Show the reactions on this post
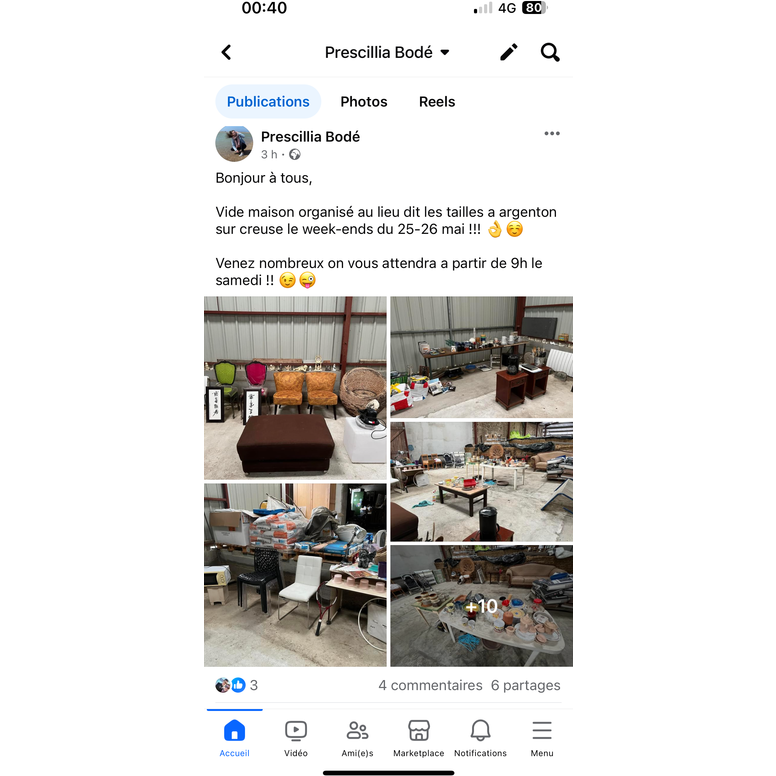The image size is (776, 776). click(237, 686)
